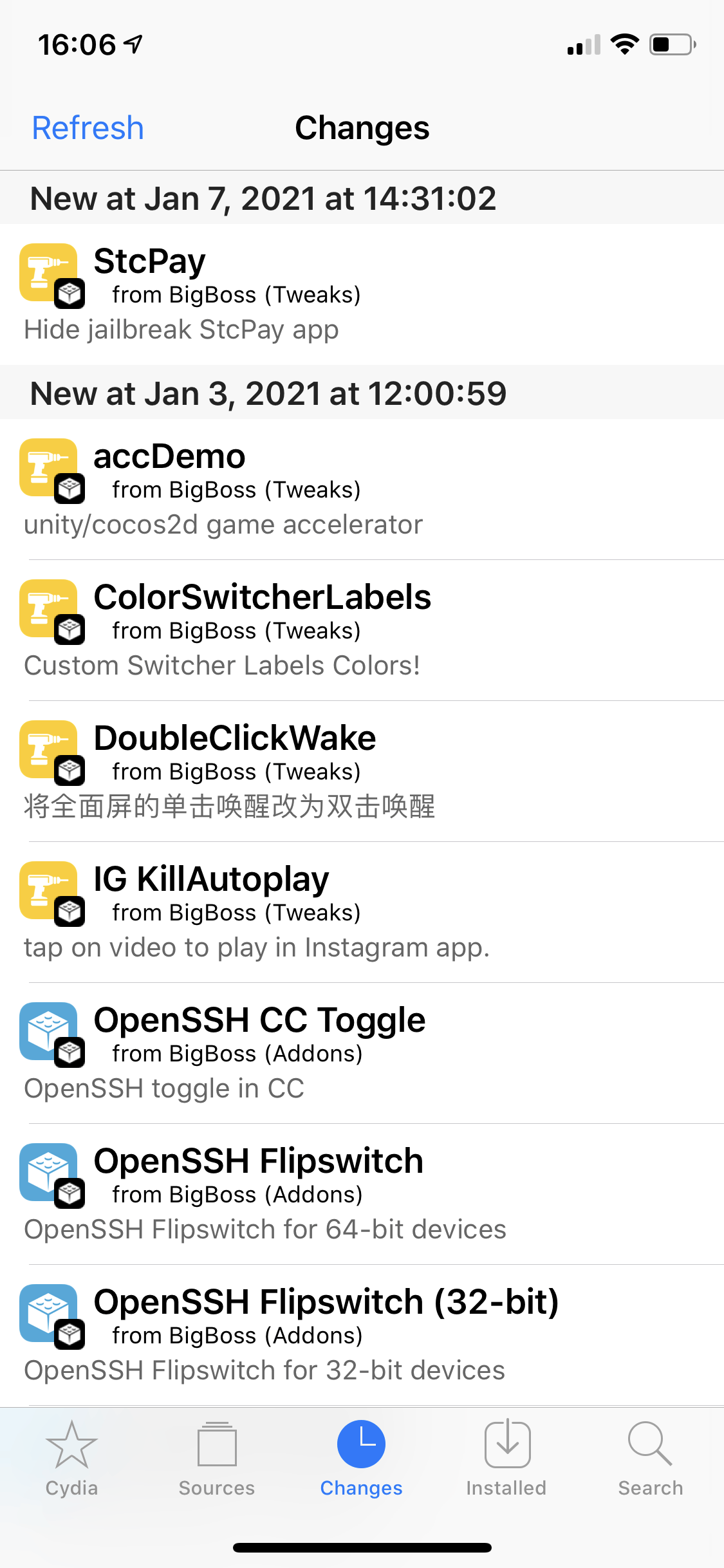Tap Refresh to reload changes
The height and width of the screenshot is (1568, 724).
(88, 127)
